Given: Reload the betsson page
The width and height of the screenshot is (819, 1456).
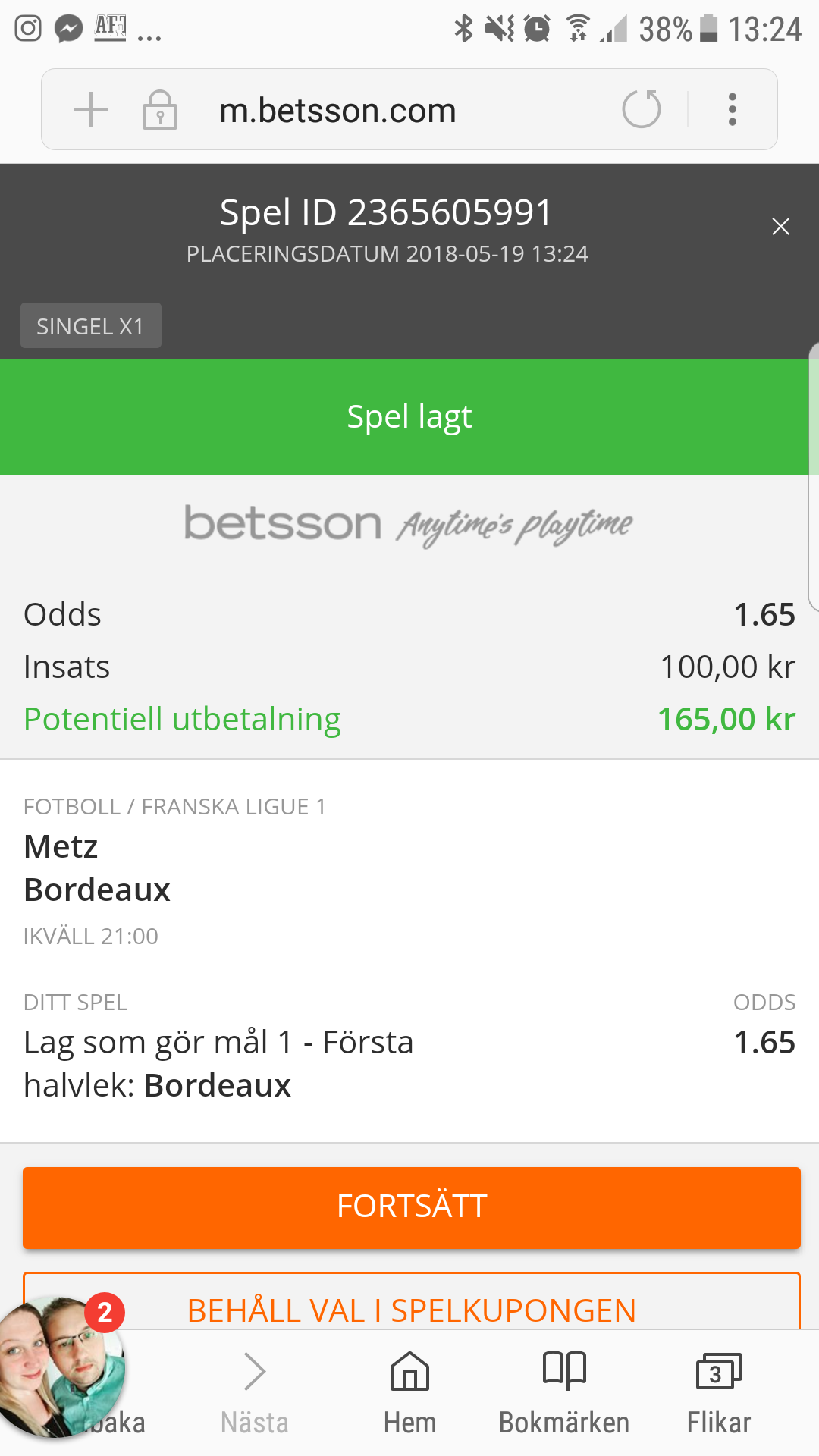Looking at the screenshot, I should [642, 109].
